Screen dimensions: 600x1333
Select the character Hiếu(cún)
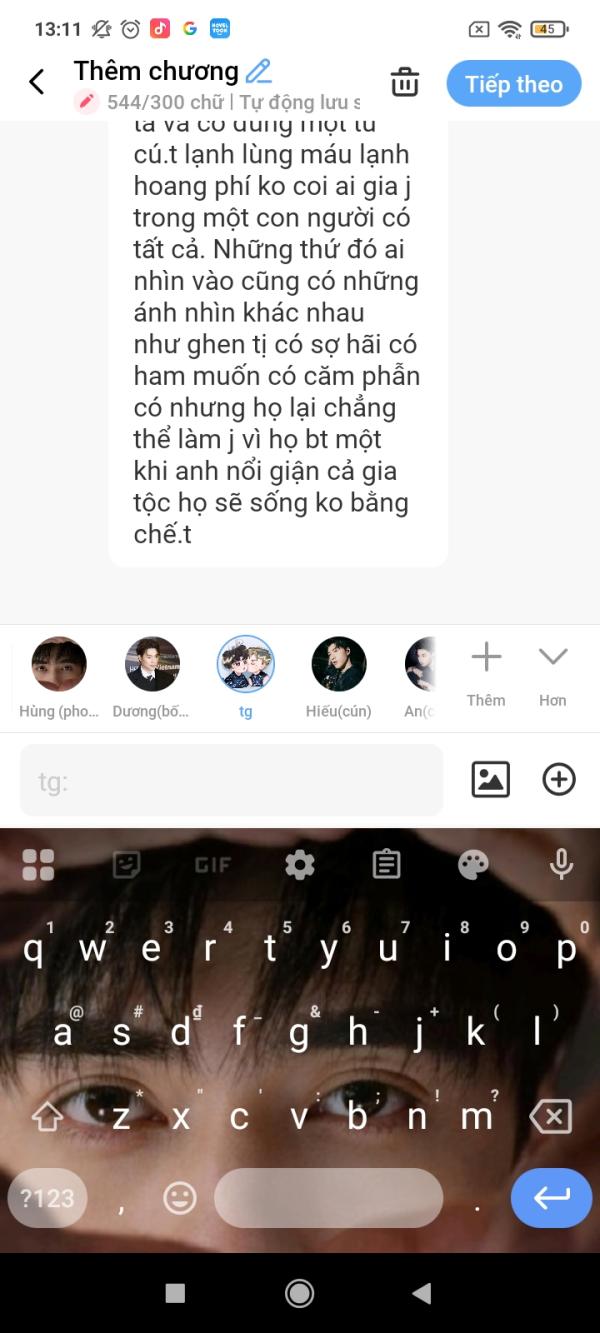339,677
